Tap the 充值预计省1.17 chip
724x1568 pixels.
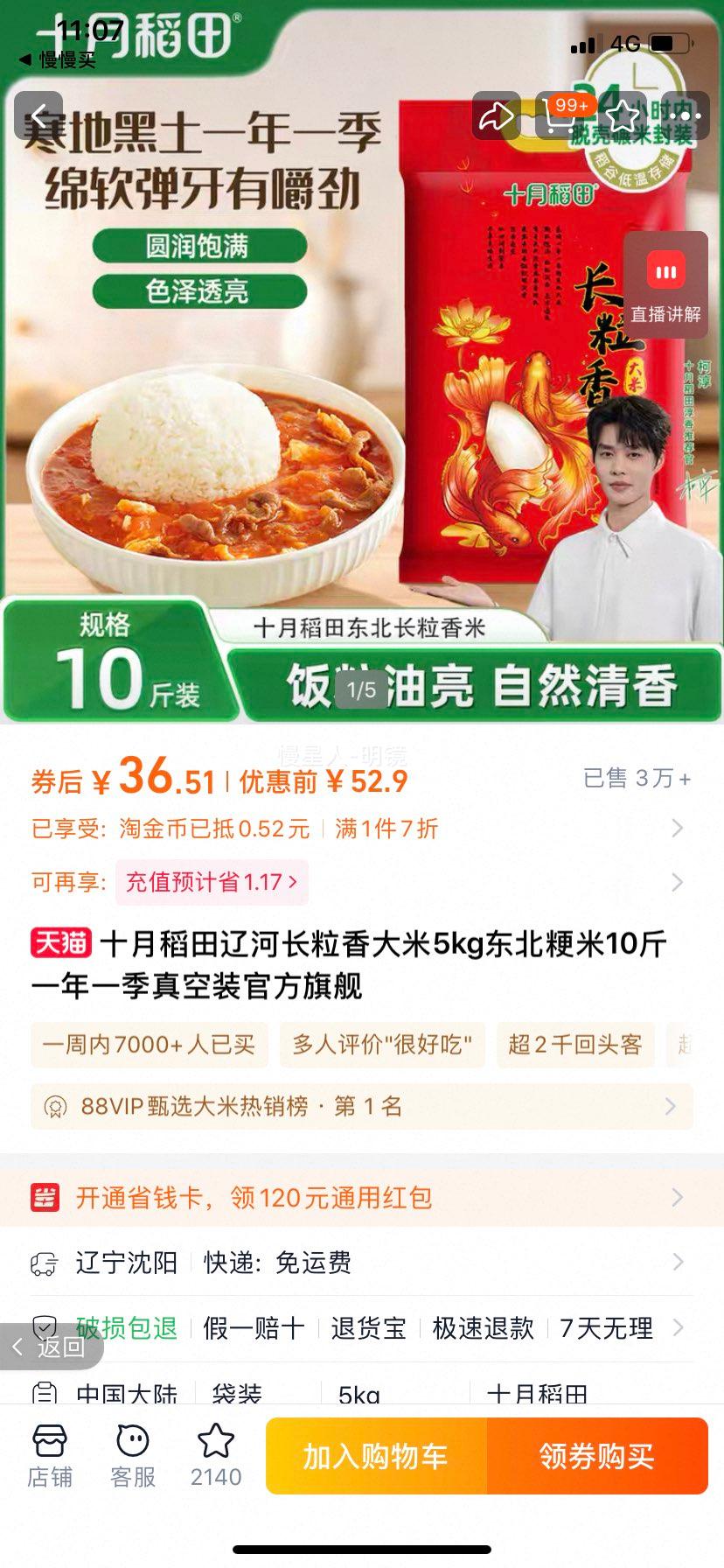(212, 882)
